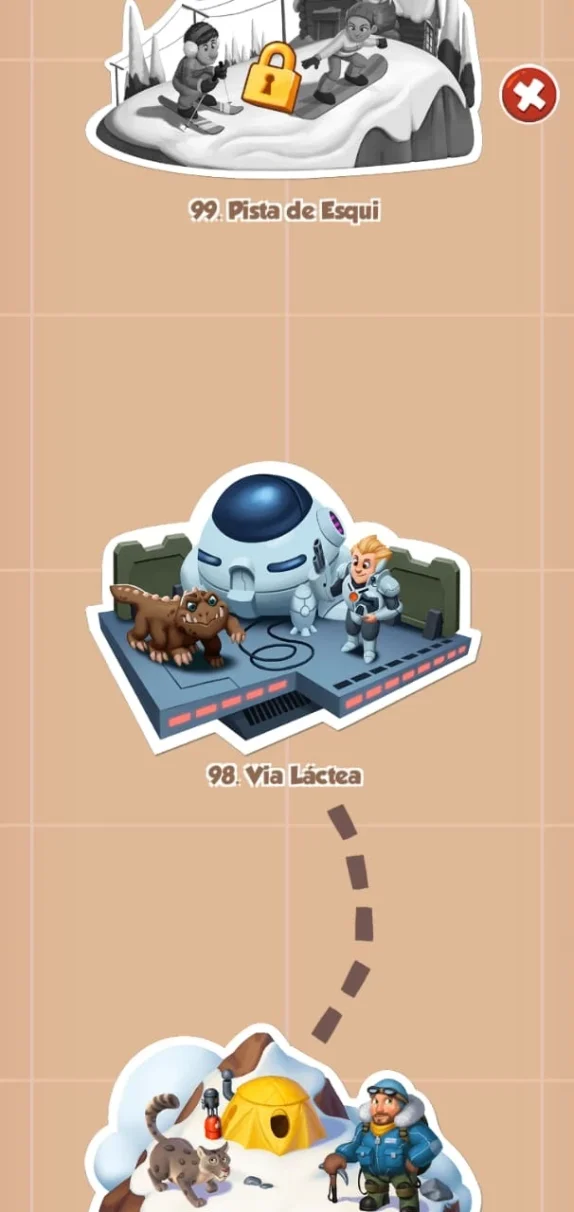Close the village map with red X
Screen dimensions: 574x1212
coord(529,94)
